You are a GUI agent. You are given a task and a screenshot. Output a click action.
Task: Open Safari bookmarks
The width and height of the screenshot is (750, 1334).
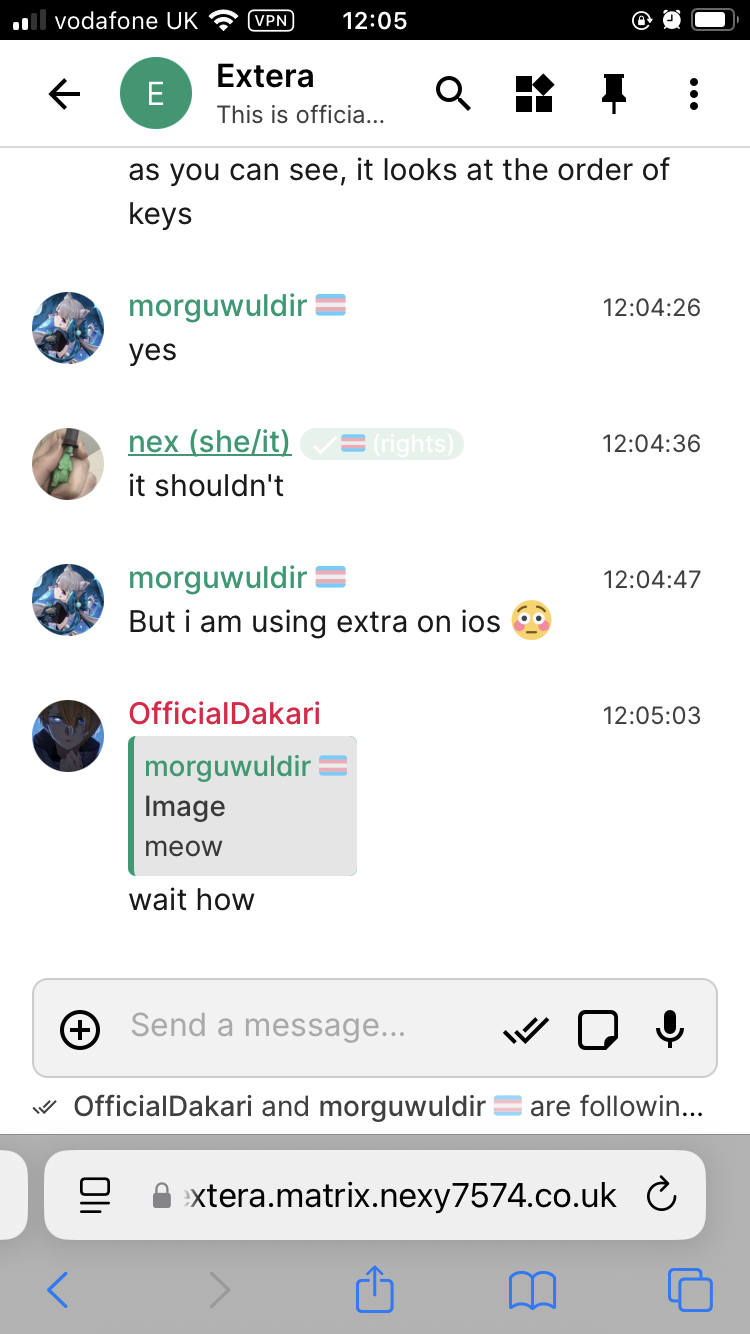coord(531,1289)
